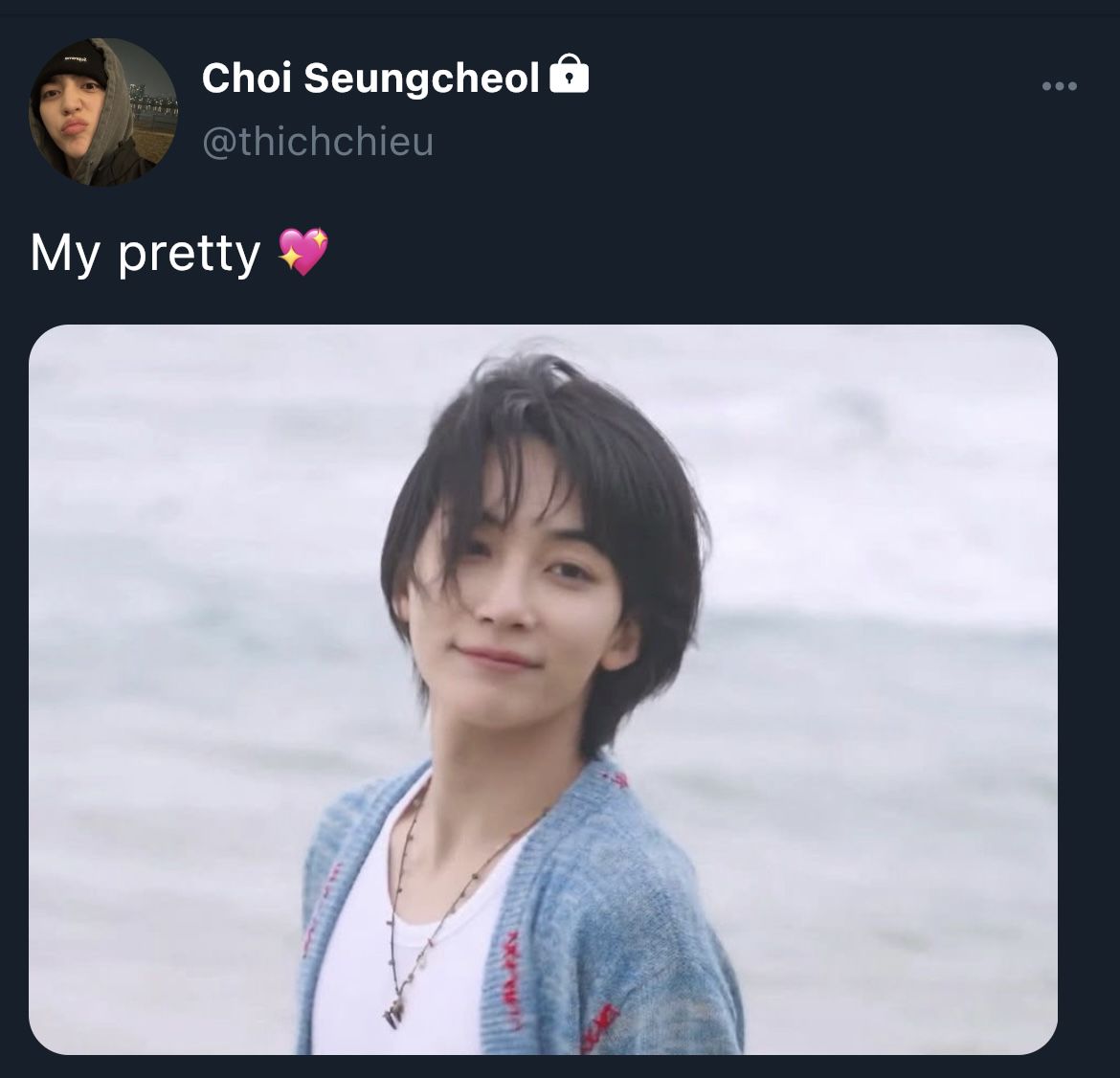View the attached photo in full screen
Screen dimensions: 1120x1078
[x=543, y=689]
